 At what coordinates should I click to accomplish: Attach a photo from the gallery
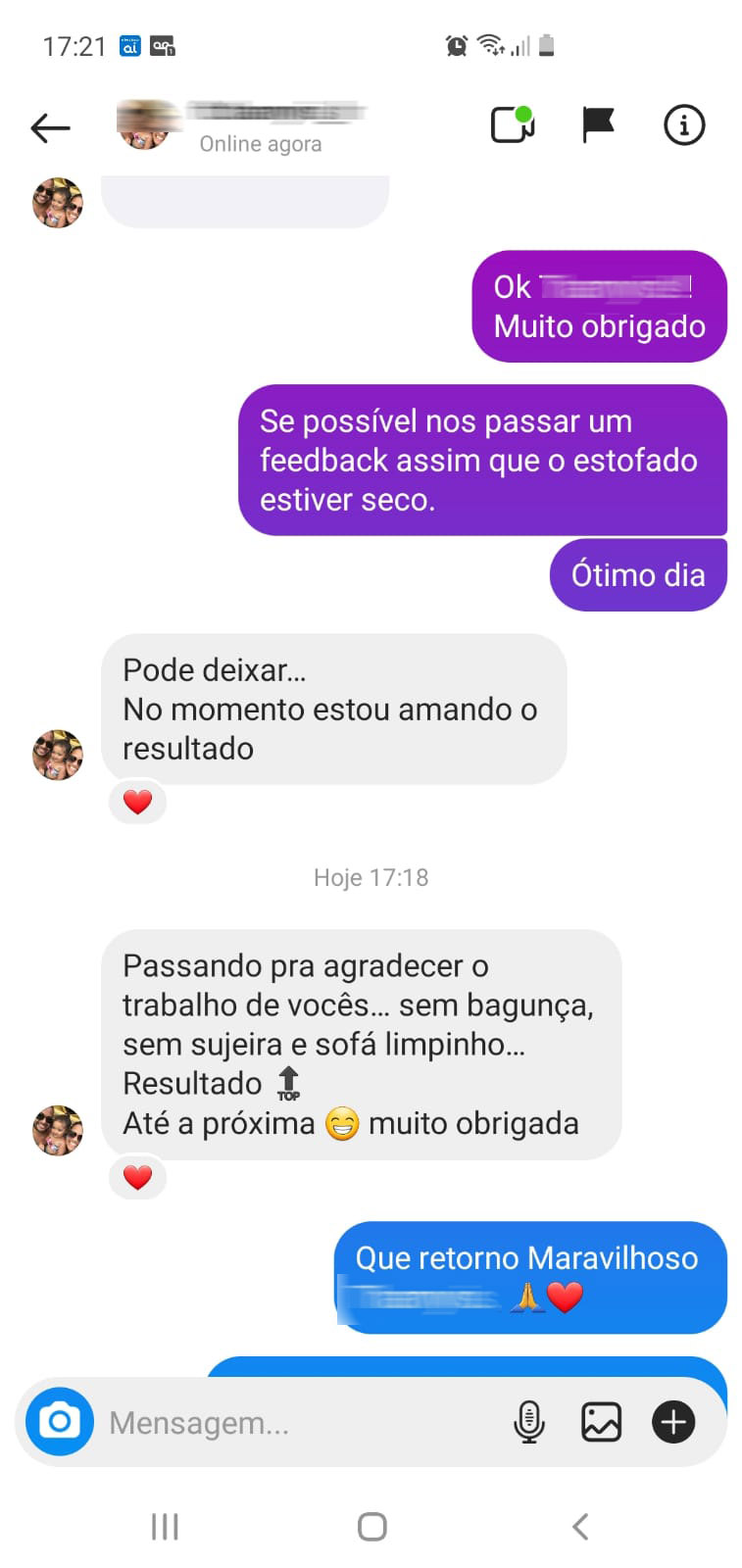(601, 1422)
